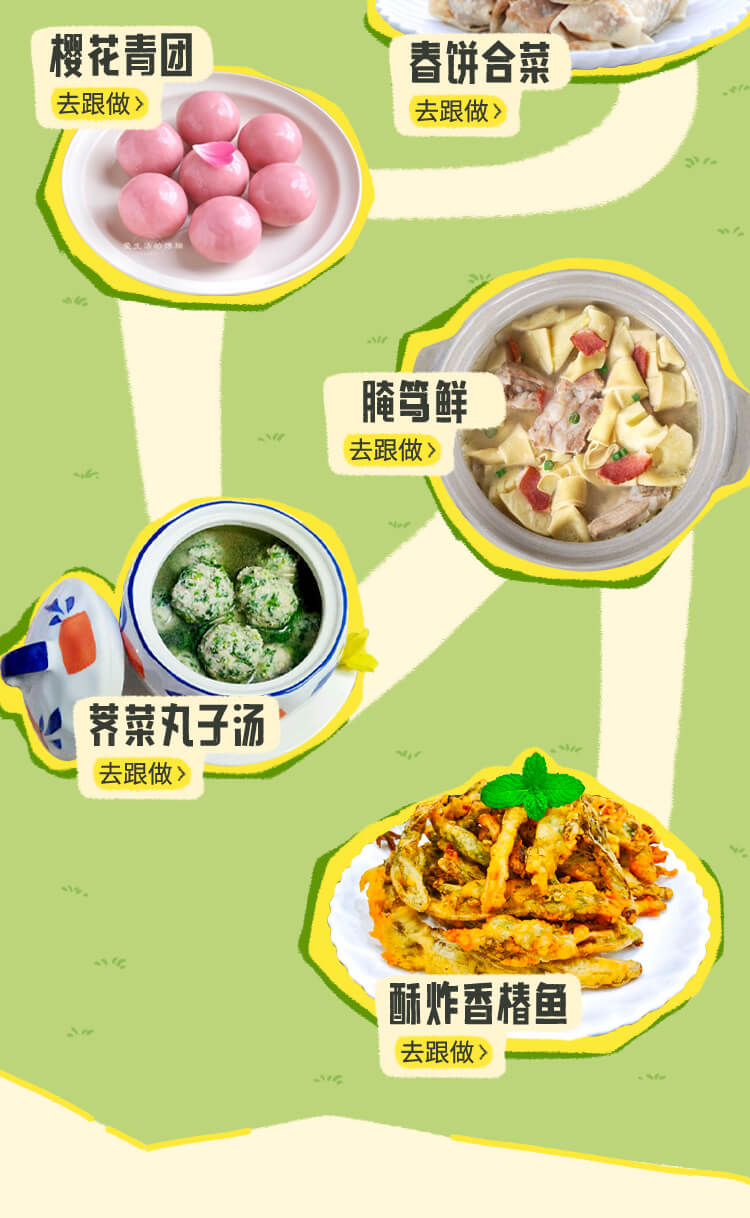The width and height of the screenshot is (750, 1218).
Task: Follow the 腌笃鲜 recipe with 去跟做
Action: tap(391, 449)
